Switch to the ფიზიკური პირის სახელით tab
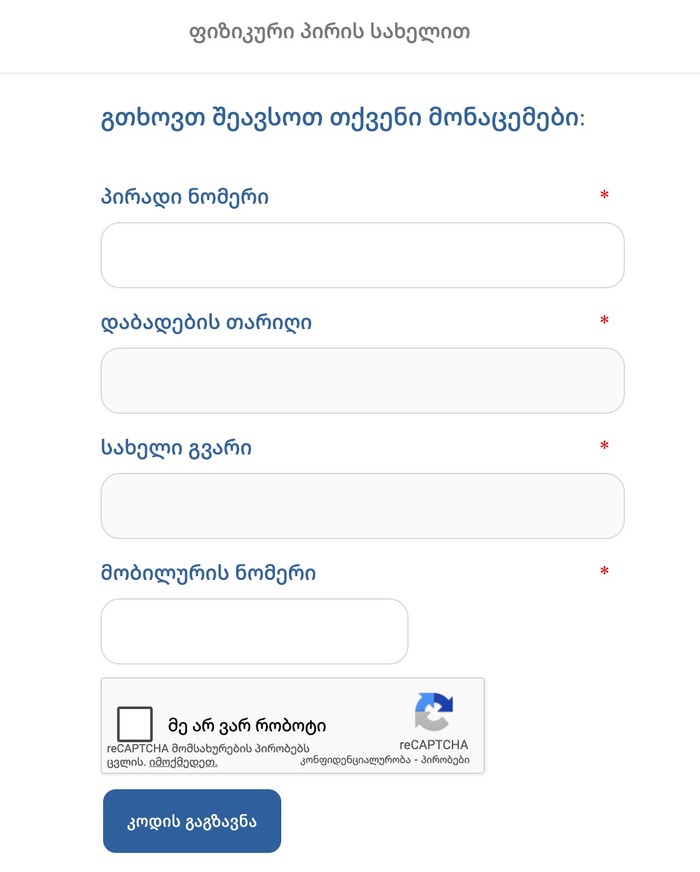This screenshot has height=872, width=700. (329, 32)
